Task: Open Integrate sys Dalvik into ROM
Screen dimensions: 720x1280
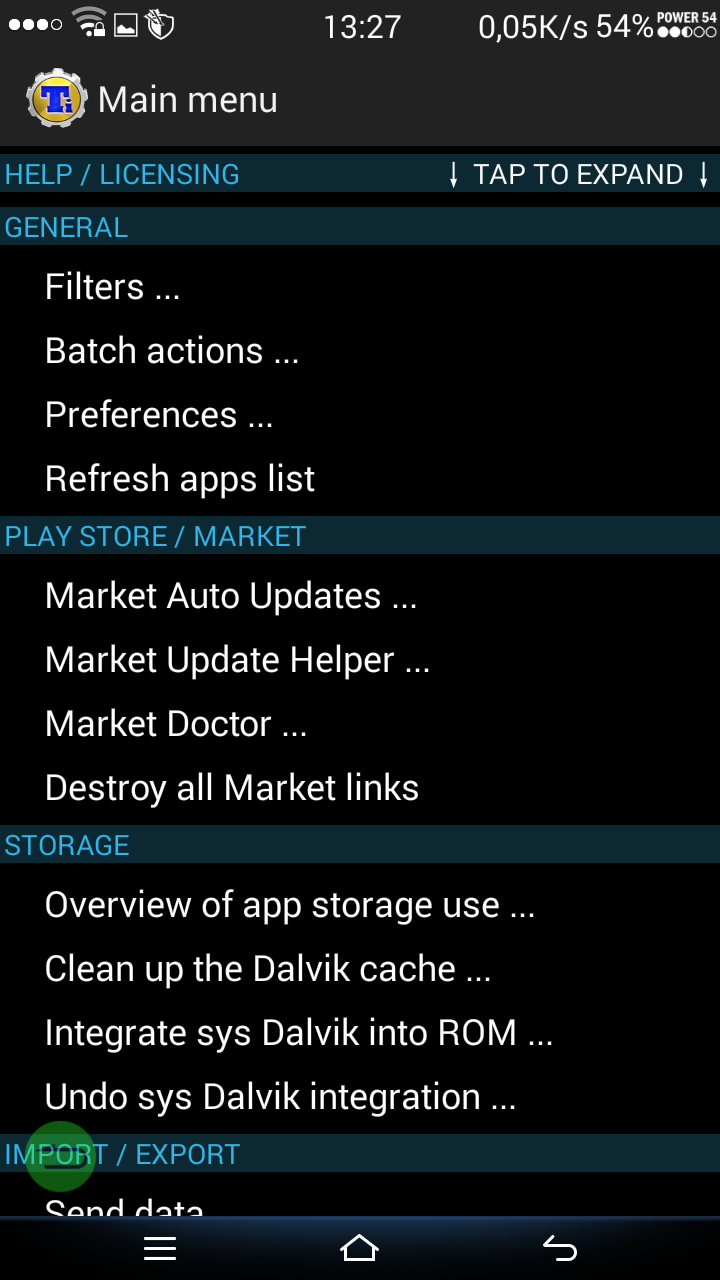Action: coord(360,1033)
